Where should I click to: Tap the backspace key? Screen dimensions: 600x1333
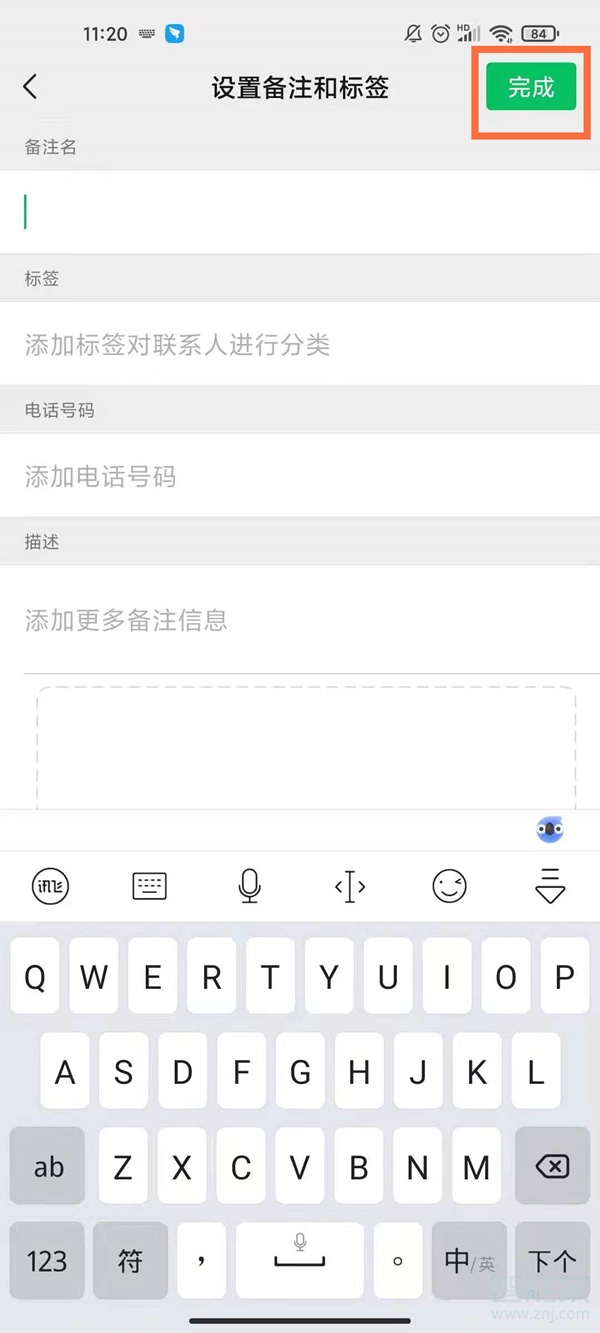point(552,1166)
